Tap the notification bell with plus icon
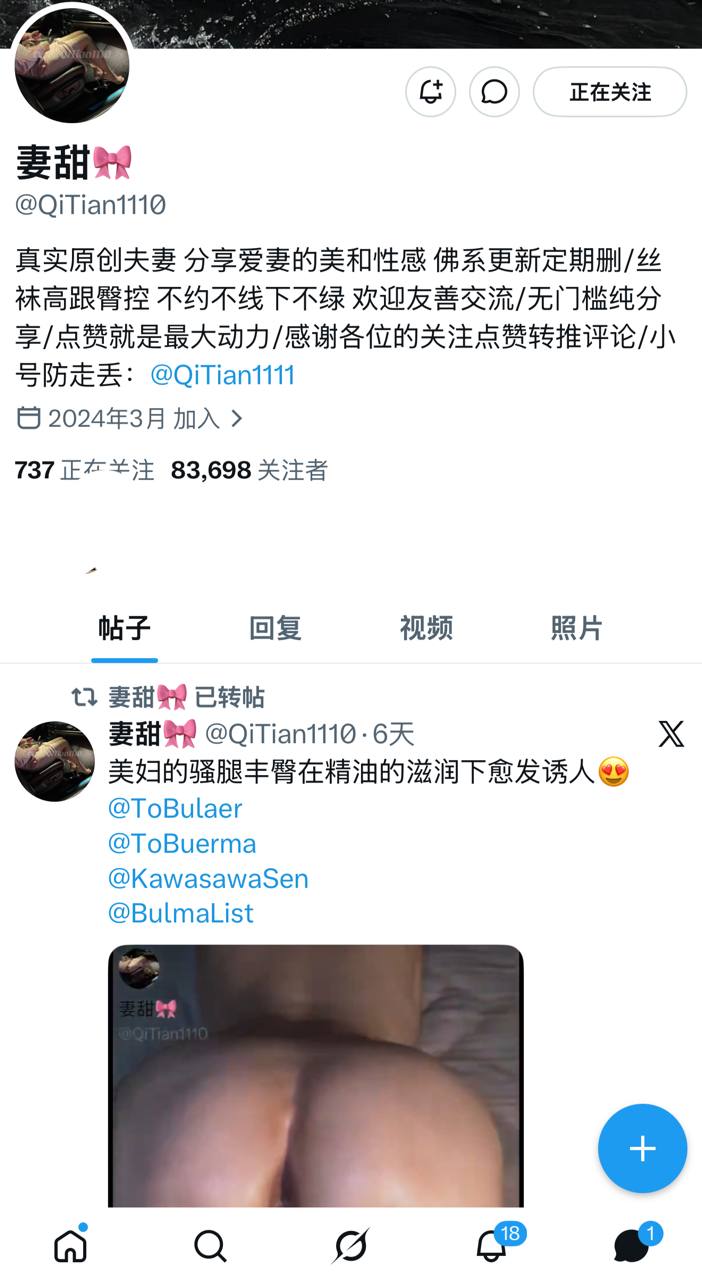The image size is (702, 1280). tap(430, 92)
